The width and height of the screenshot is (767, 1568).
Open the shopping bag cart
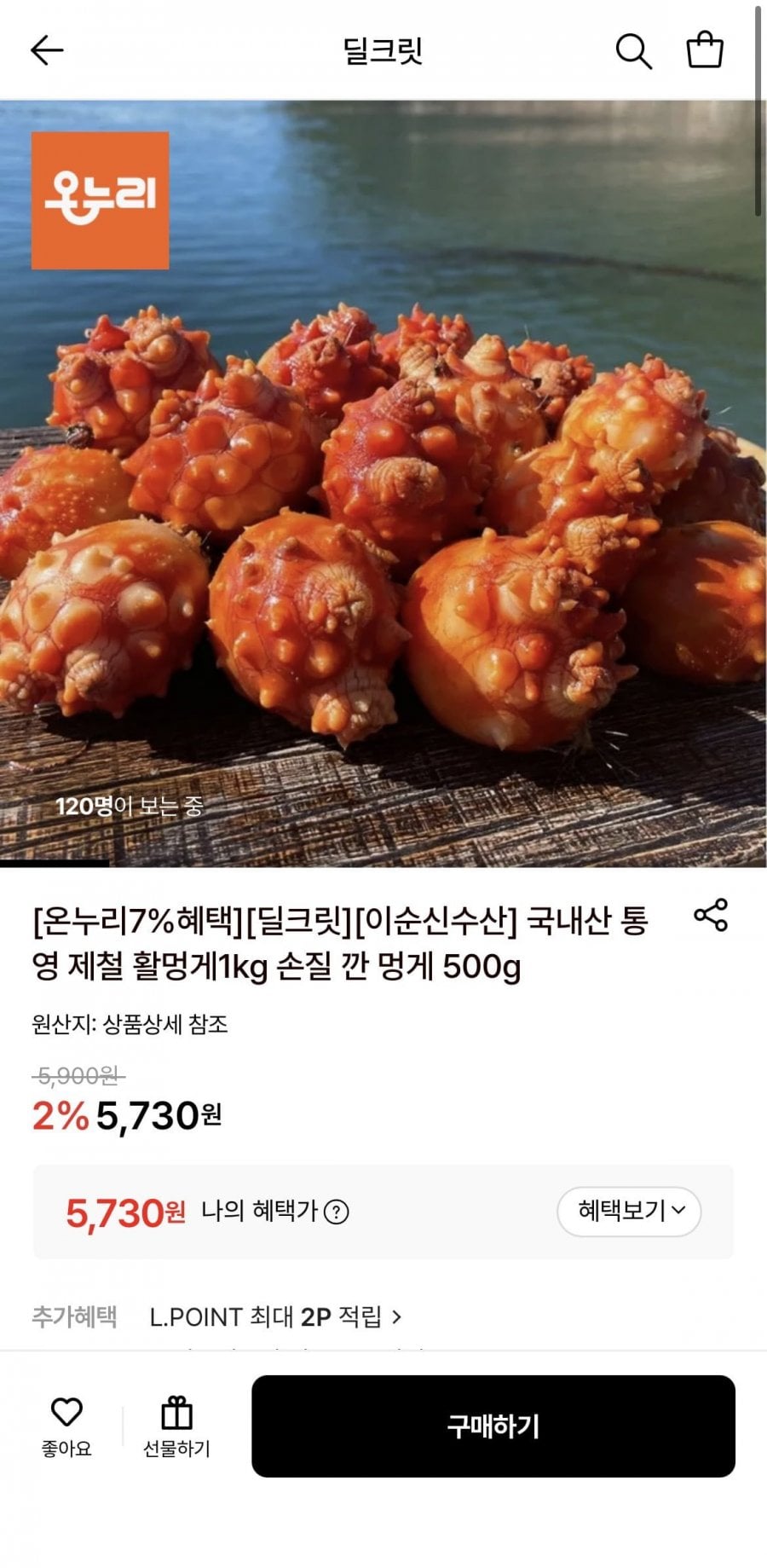[705, 50]
